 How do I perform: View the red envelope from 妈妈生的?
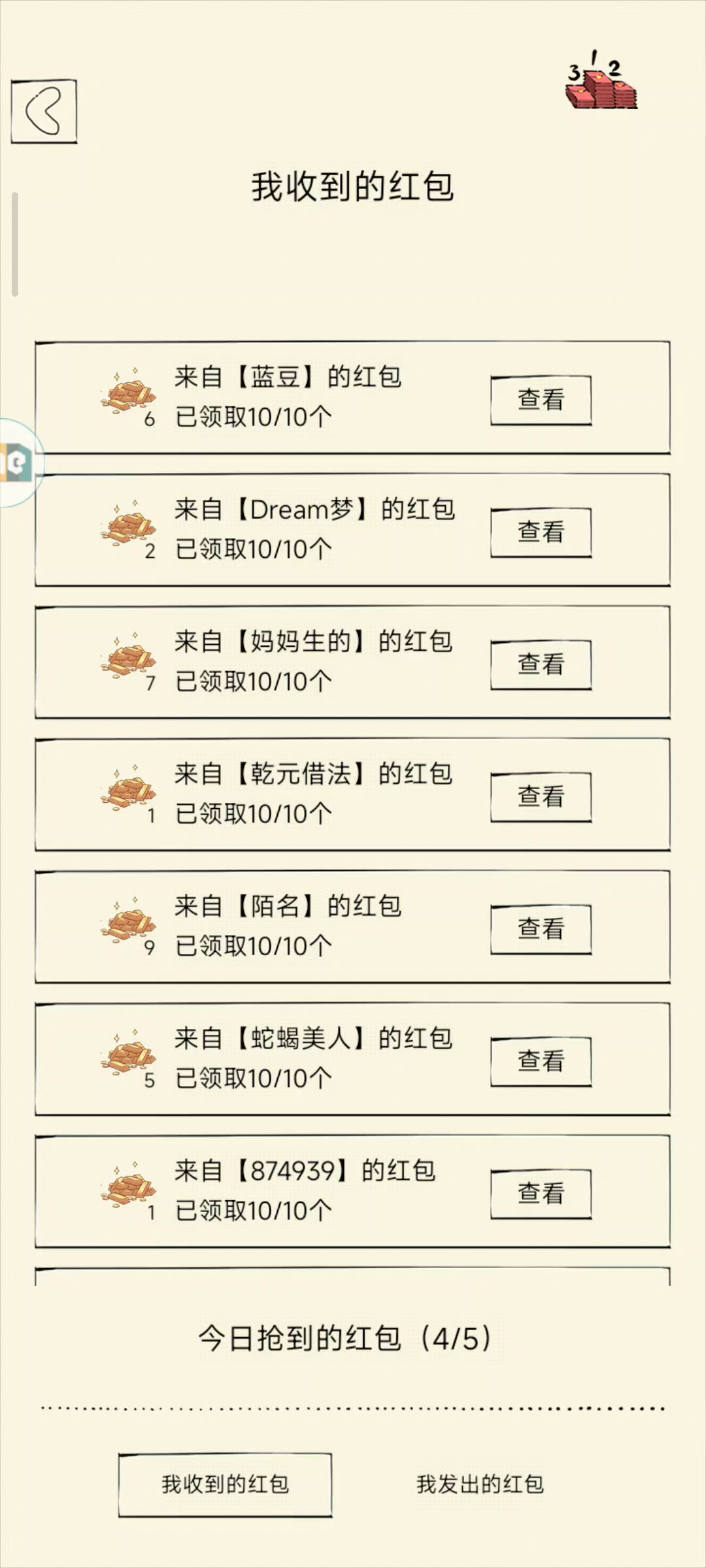[541, 664]
